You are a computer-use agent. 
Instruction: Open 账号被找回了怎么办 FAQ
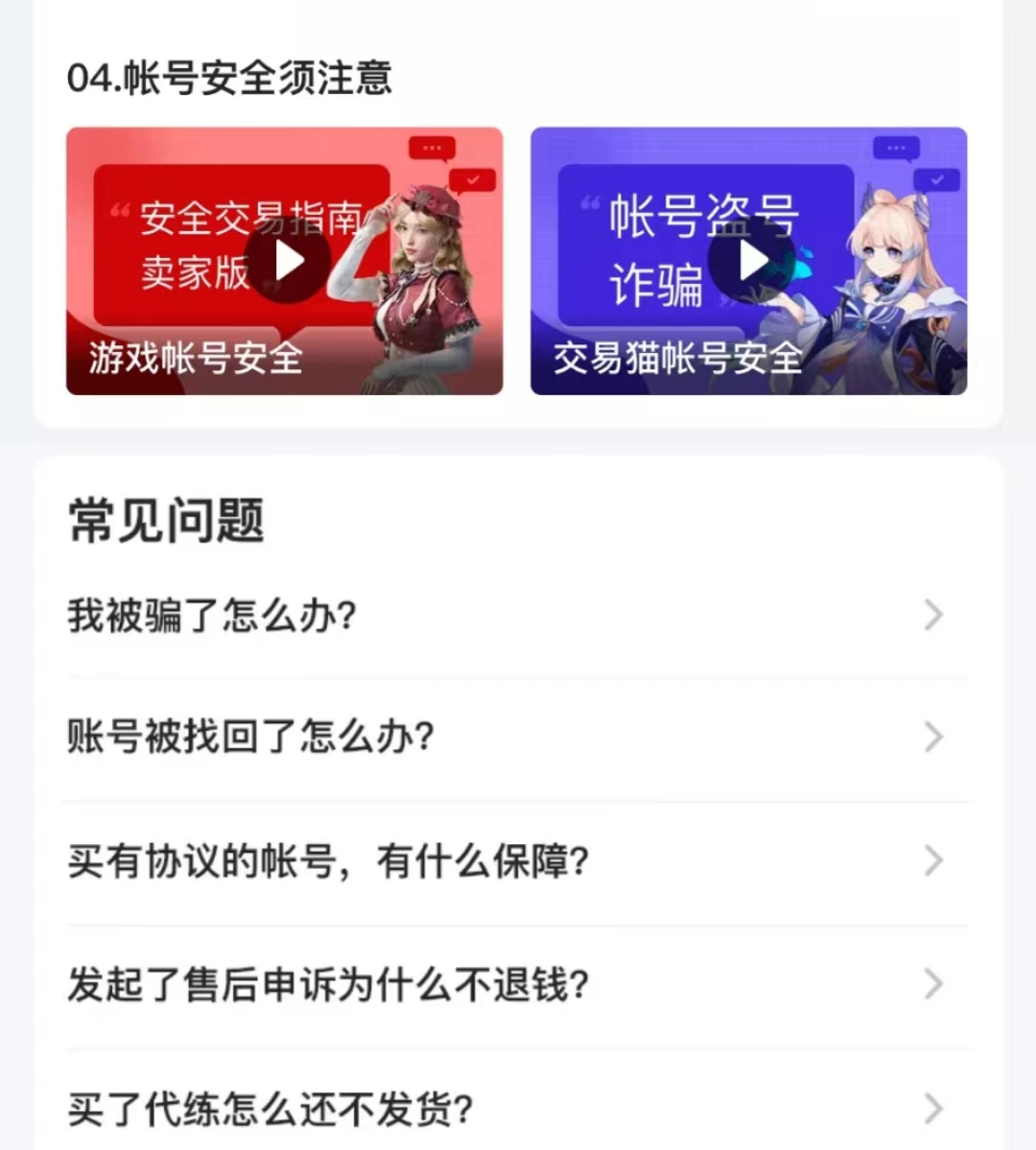coord(504,738)
